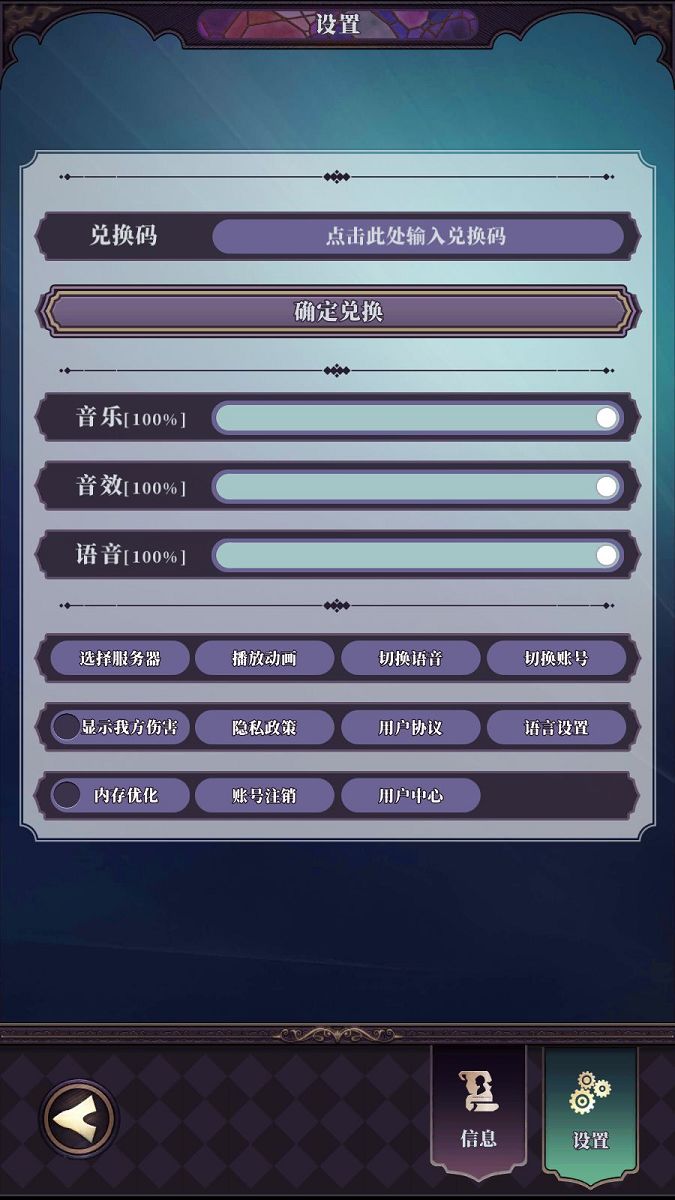
Task: Go back using the arrow button
Action: 79,1117
